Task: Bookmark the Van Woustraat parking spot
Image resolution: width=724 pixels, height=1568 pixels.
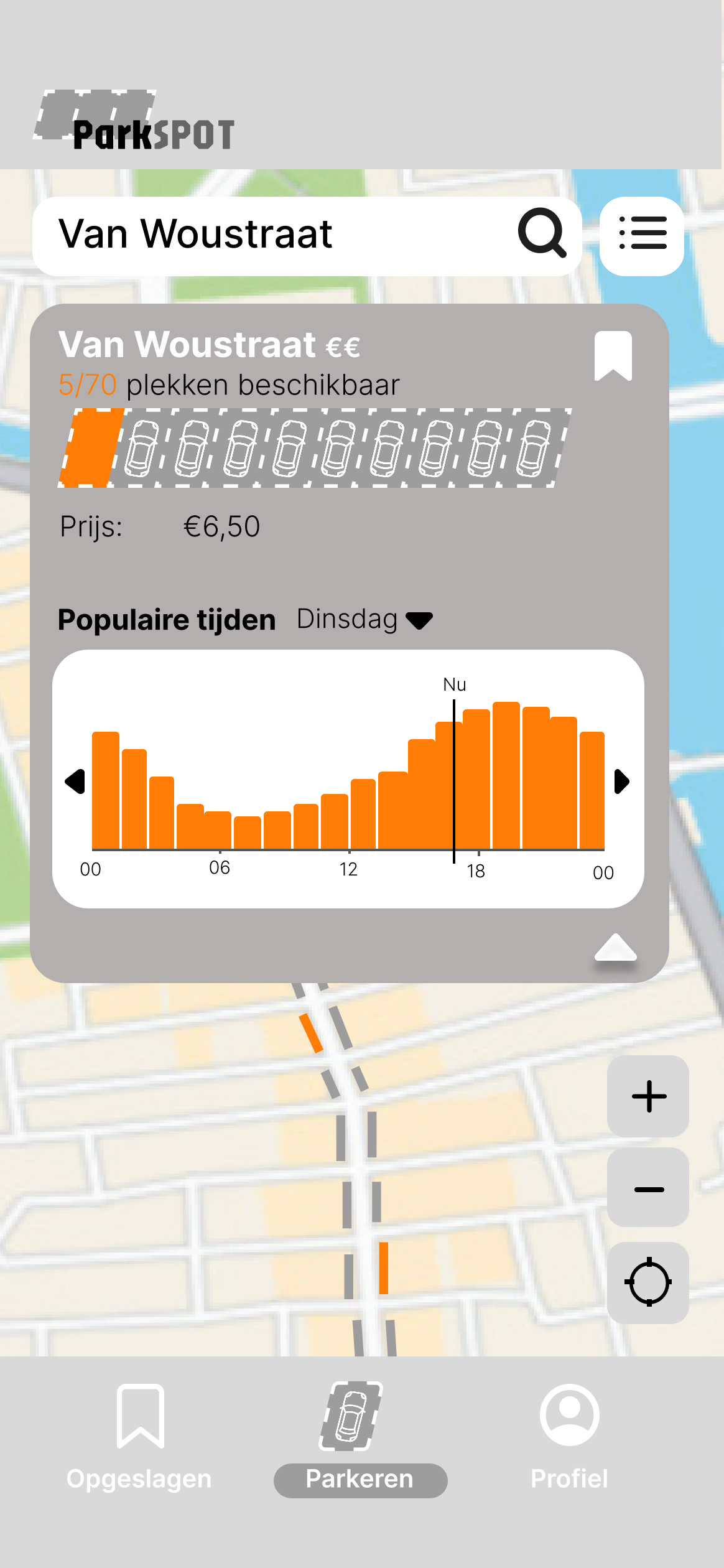Action: [613, 355]
